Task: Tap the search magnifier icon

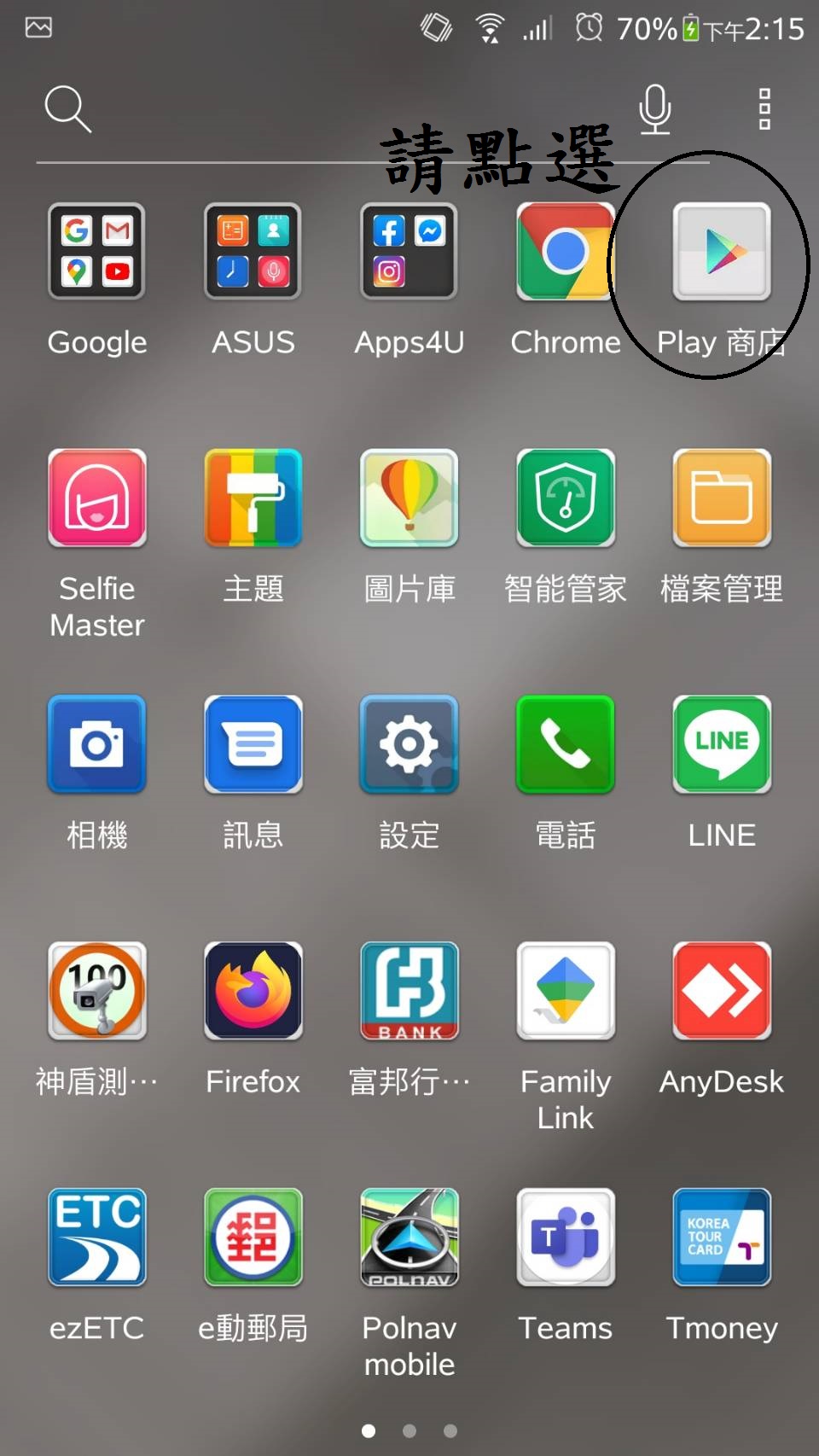Action: [x=67, y=108]
